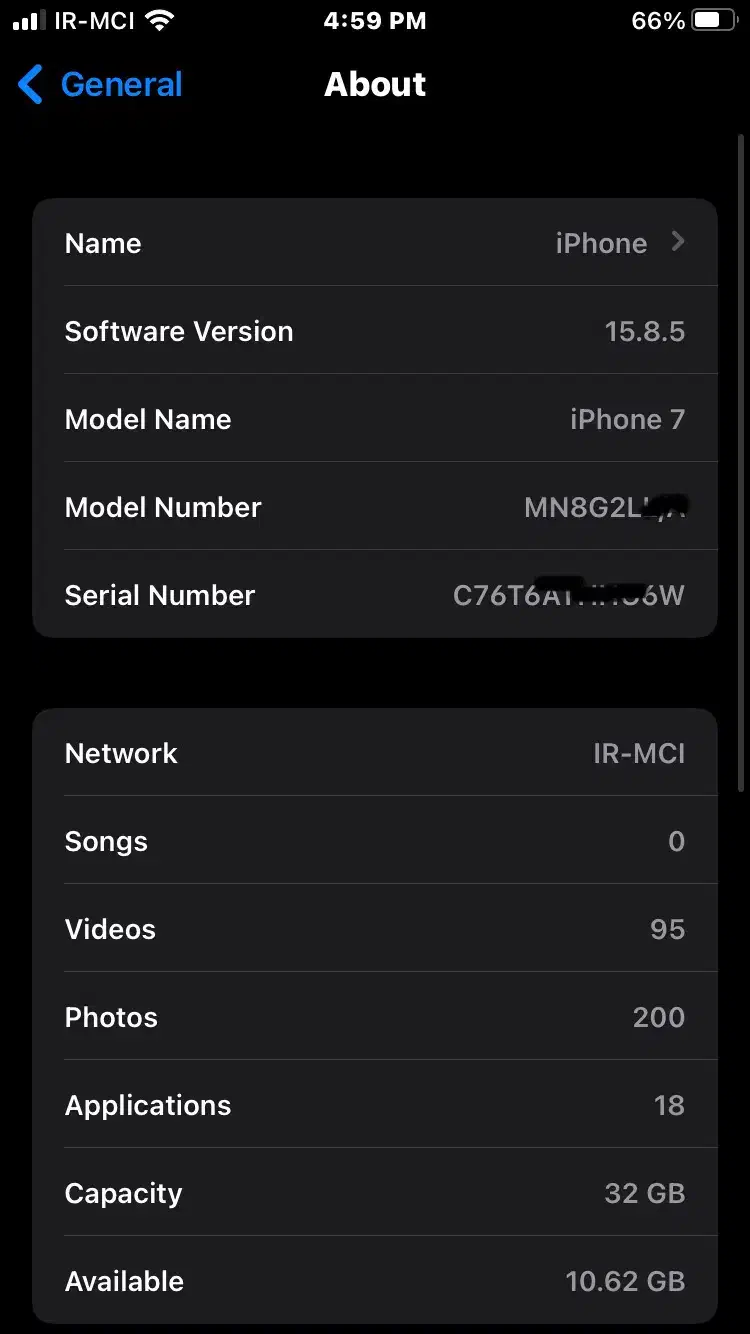750x1334 pixels.
Task: Tap the IR-MCI carrier label
Action: click(x=96, y=19)
